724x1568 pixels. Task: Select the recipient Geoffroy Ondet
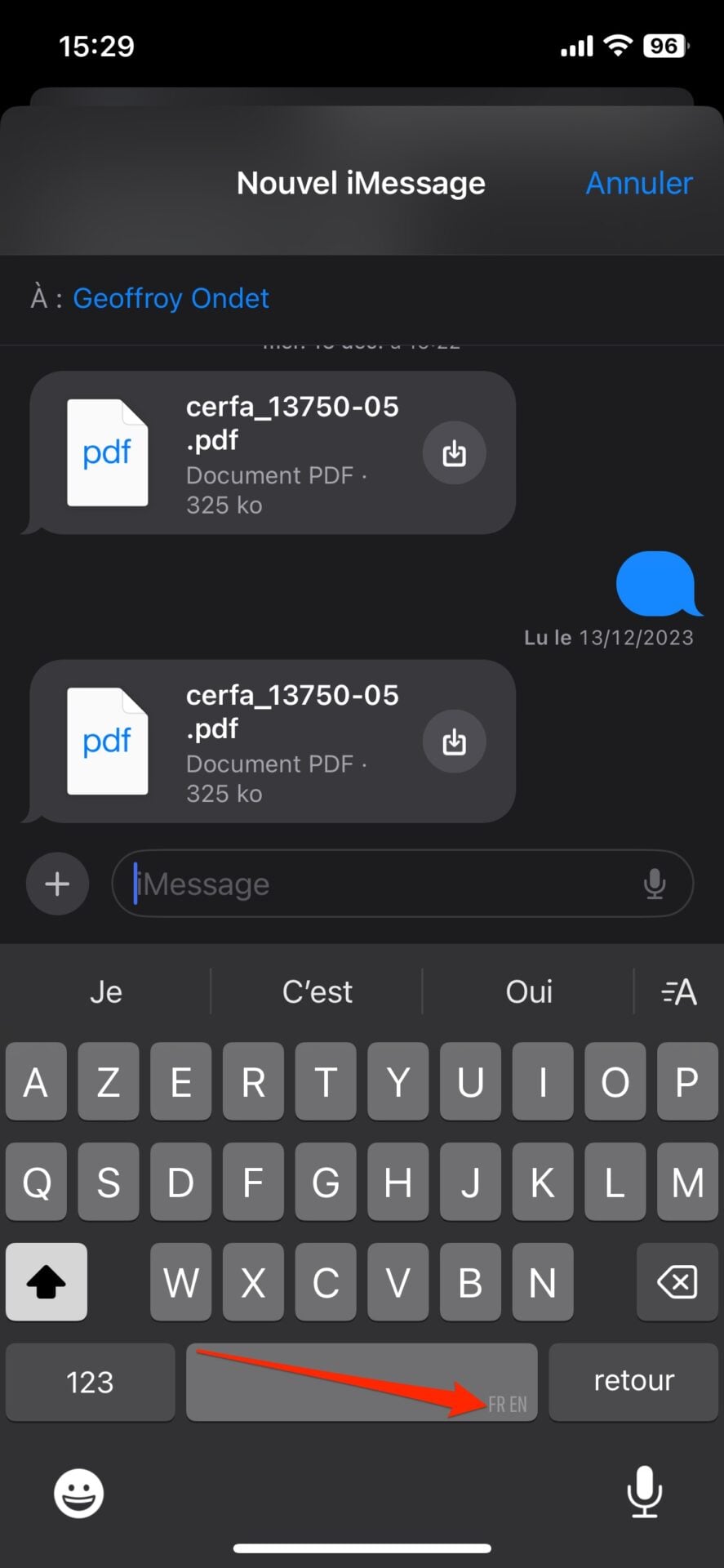171,299
